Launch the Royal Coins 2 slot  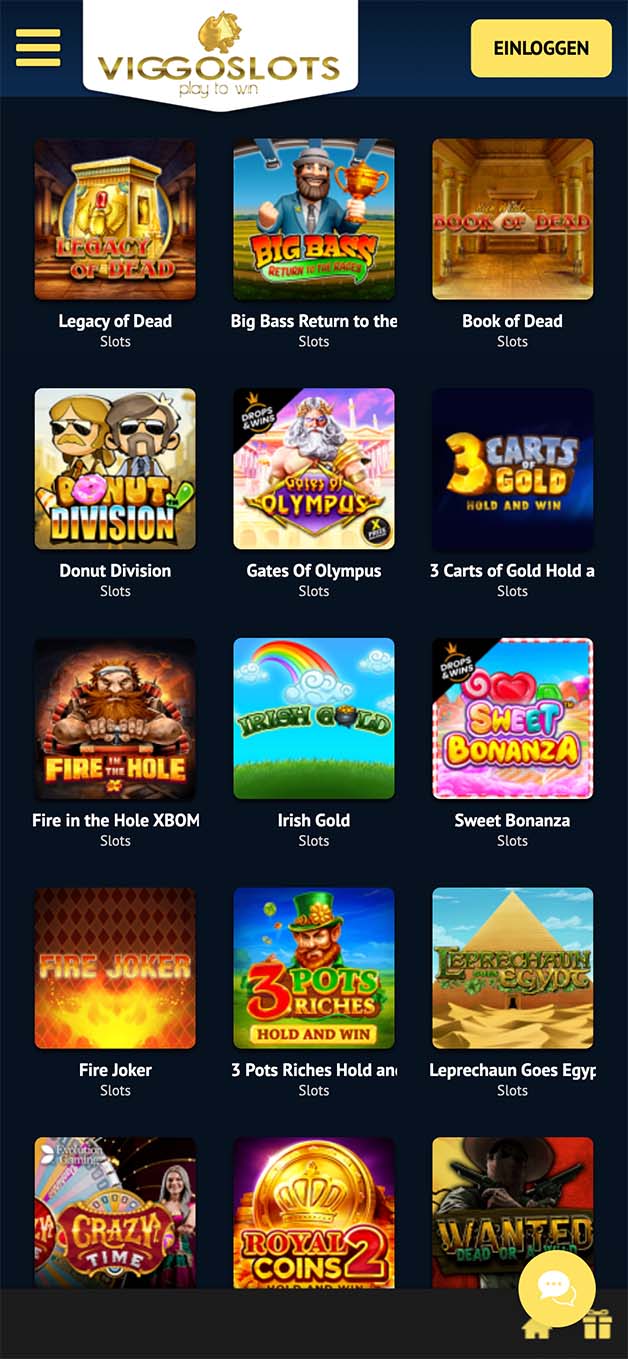(x=314, y=1212)
